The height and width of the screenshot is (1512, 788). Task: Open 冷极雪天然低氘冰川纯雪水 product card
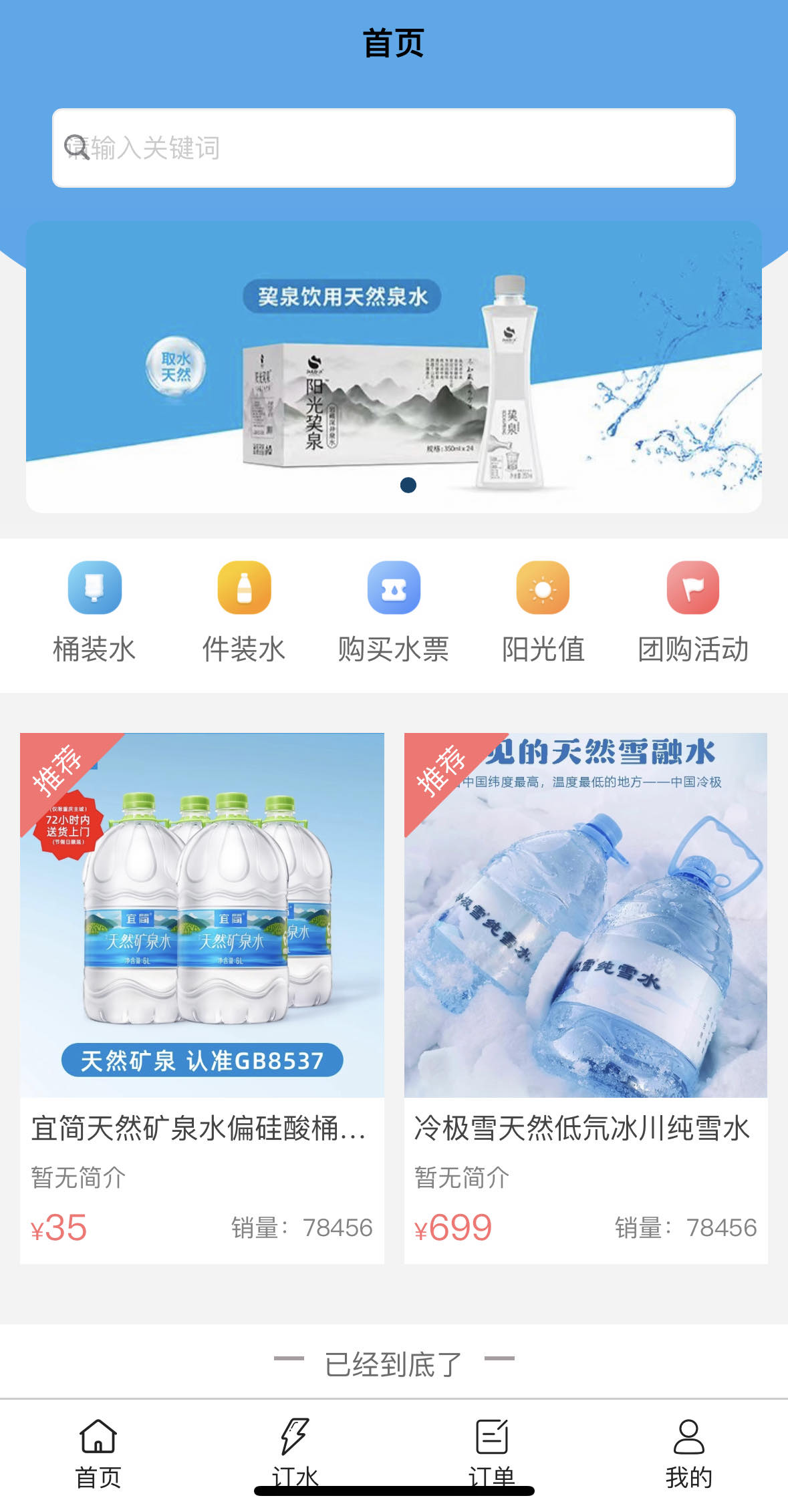click(x=585, y=998)
